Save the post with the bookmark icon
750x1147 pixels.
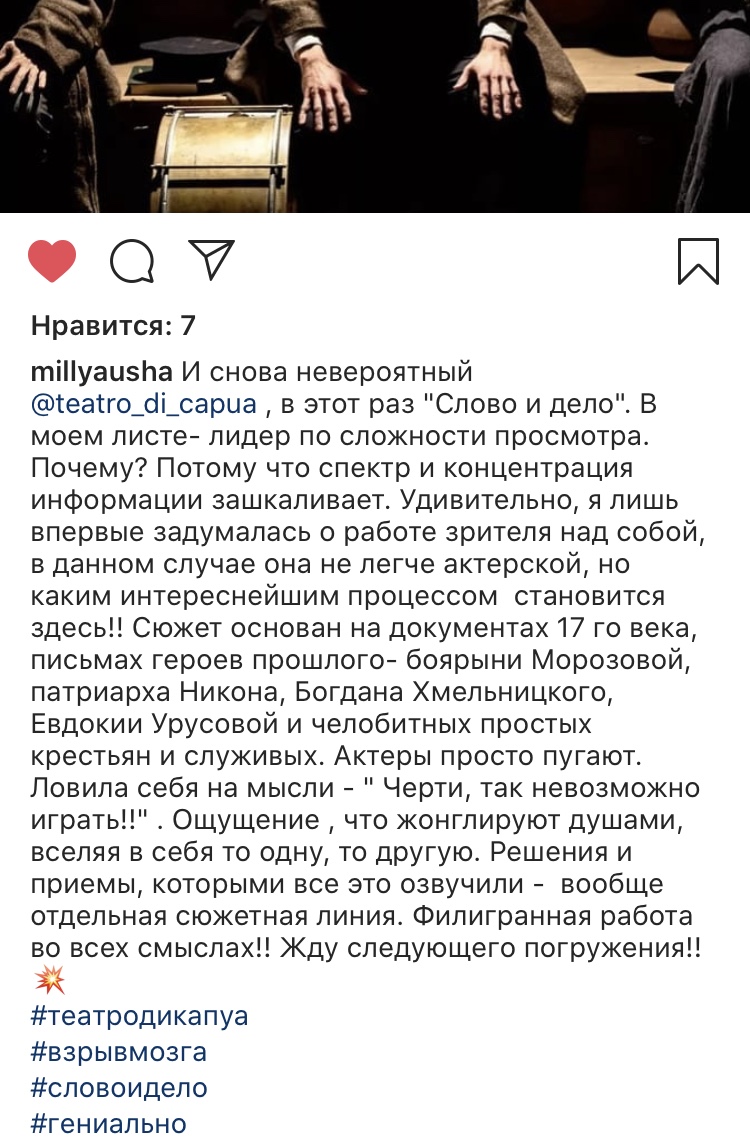pyautogui.click(x=698, y=261)
